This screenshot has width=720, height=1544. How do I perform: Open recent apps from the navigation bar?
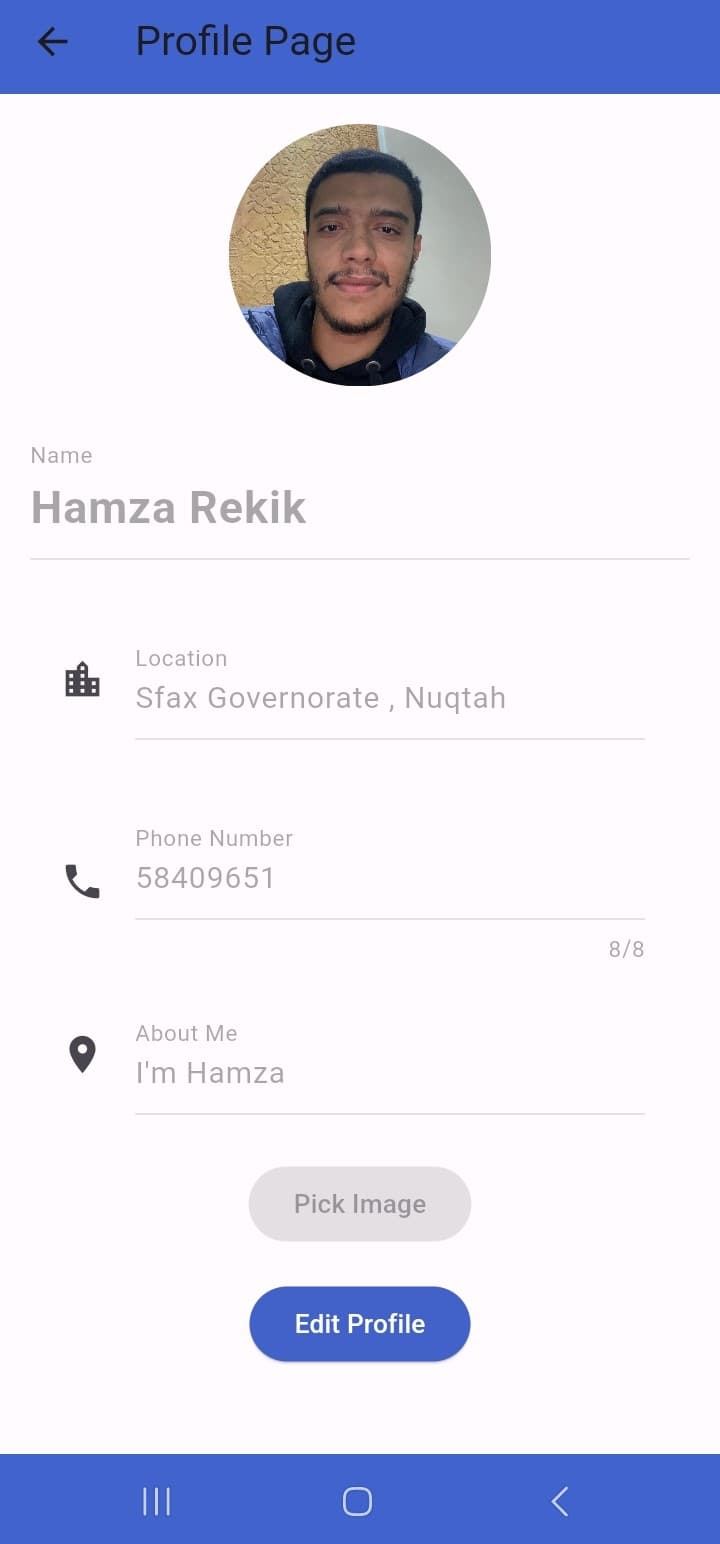click(x=157, y=1501)
